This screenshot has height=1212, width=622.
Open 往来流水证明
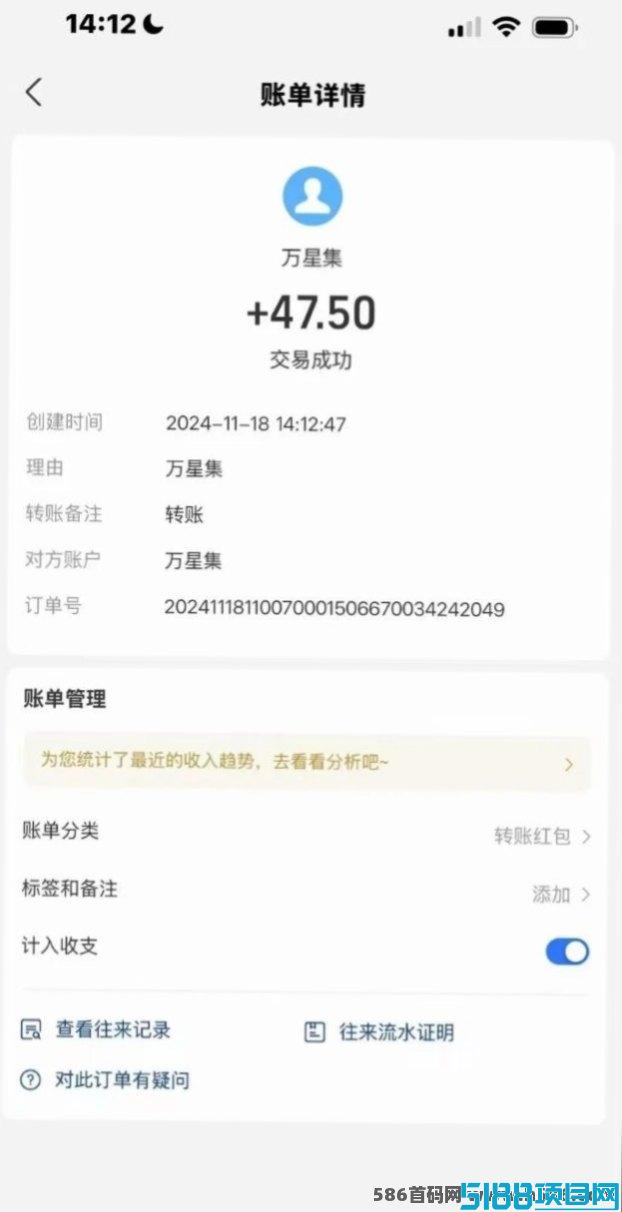379,1032
